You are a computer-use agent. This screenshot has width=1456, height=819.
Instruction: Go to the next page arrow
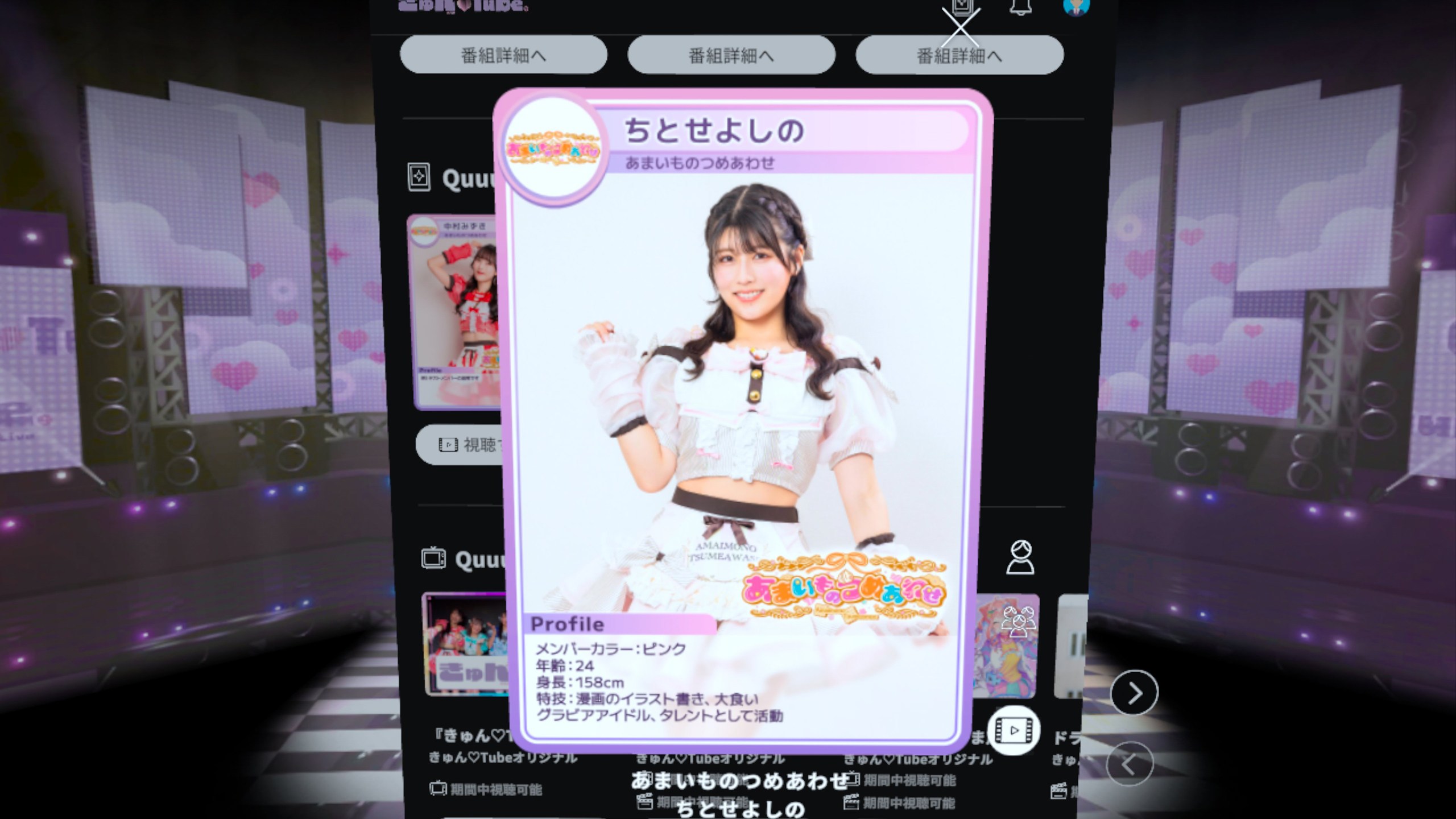(1134, 693)
